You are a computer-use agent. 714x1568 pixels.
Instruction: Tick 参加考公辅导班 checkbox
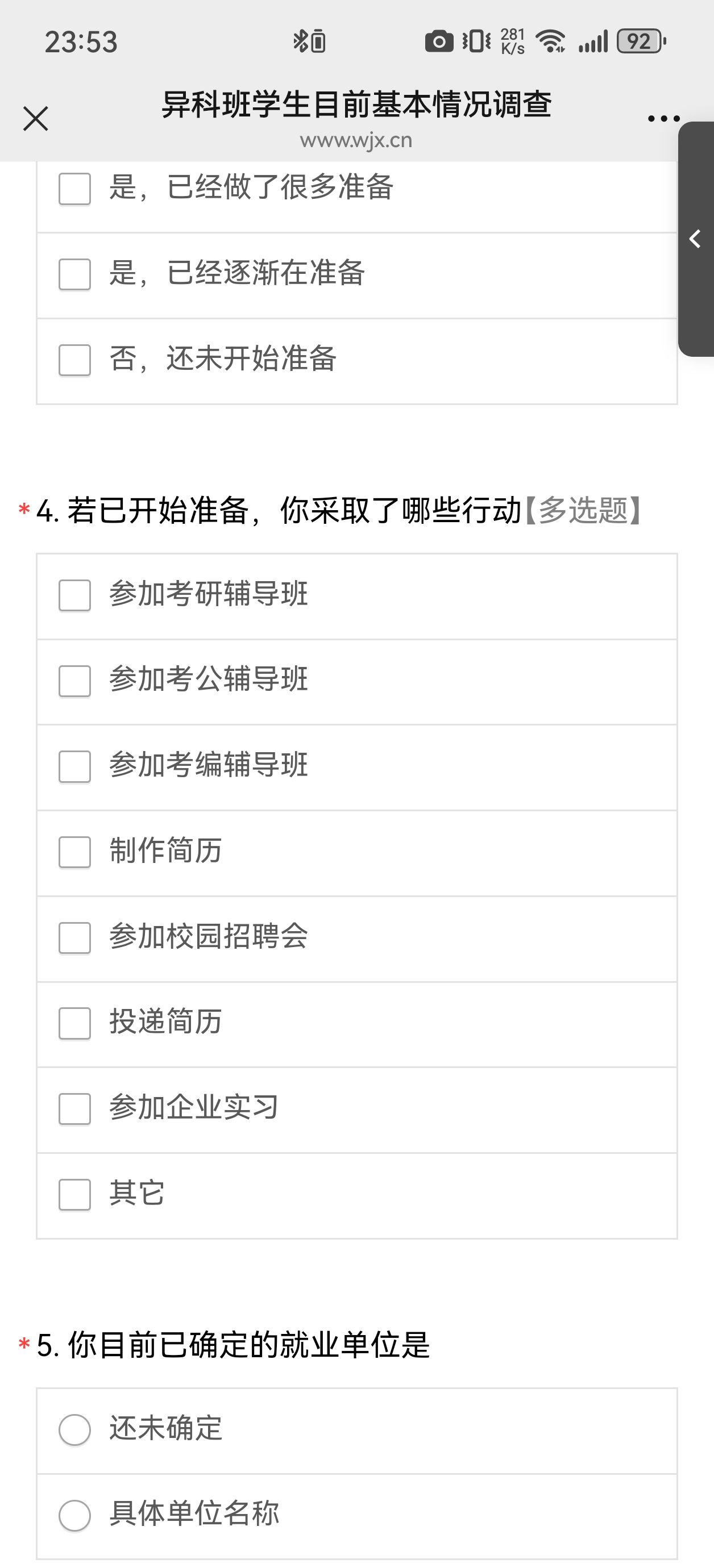(x=74, y=681)
